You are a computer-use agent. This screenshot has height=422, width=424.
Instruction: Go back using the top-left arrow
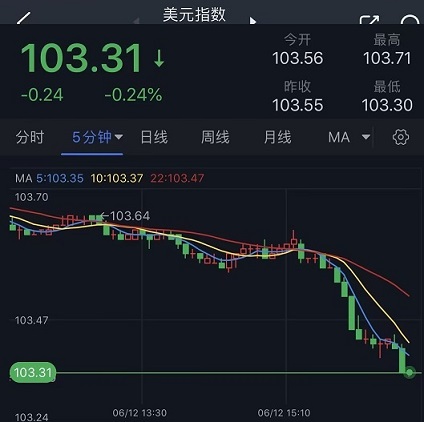pos(24,18)
